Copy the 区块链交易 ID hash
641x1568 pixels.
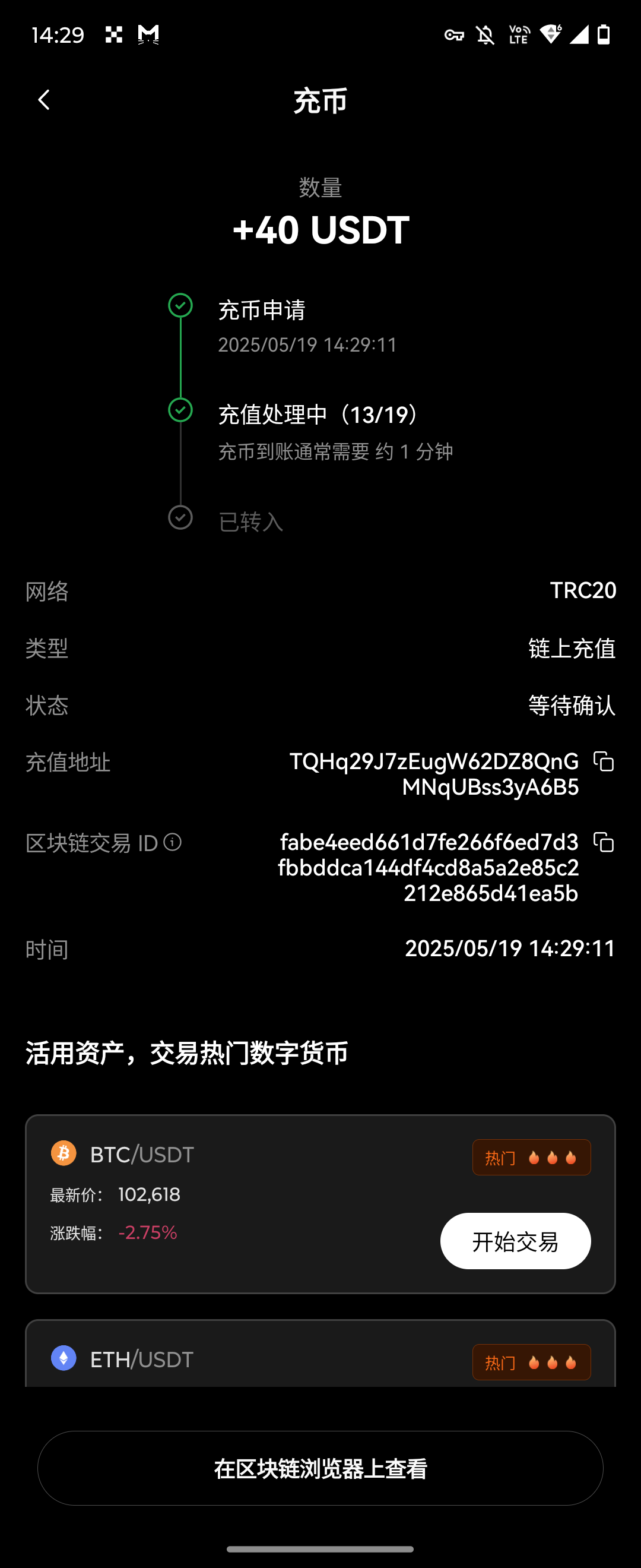point(603,842)
